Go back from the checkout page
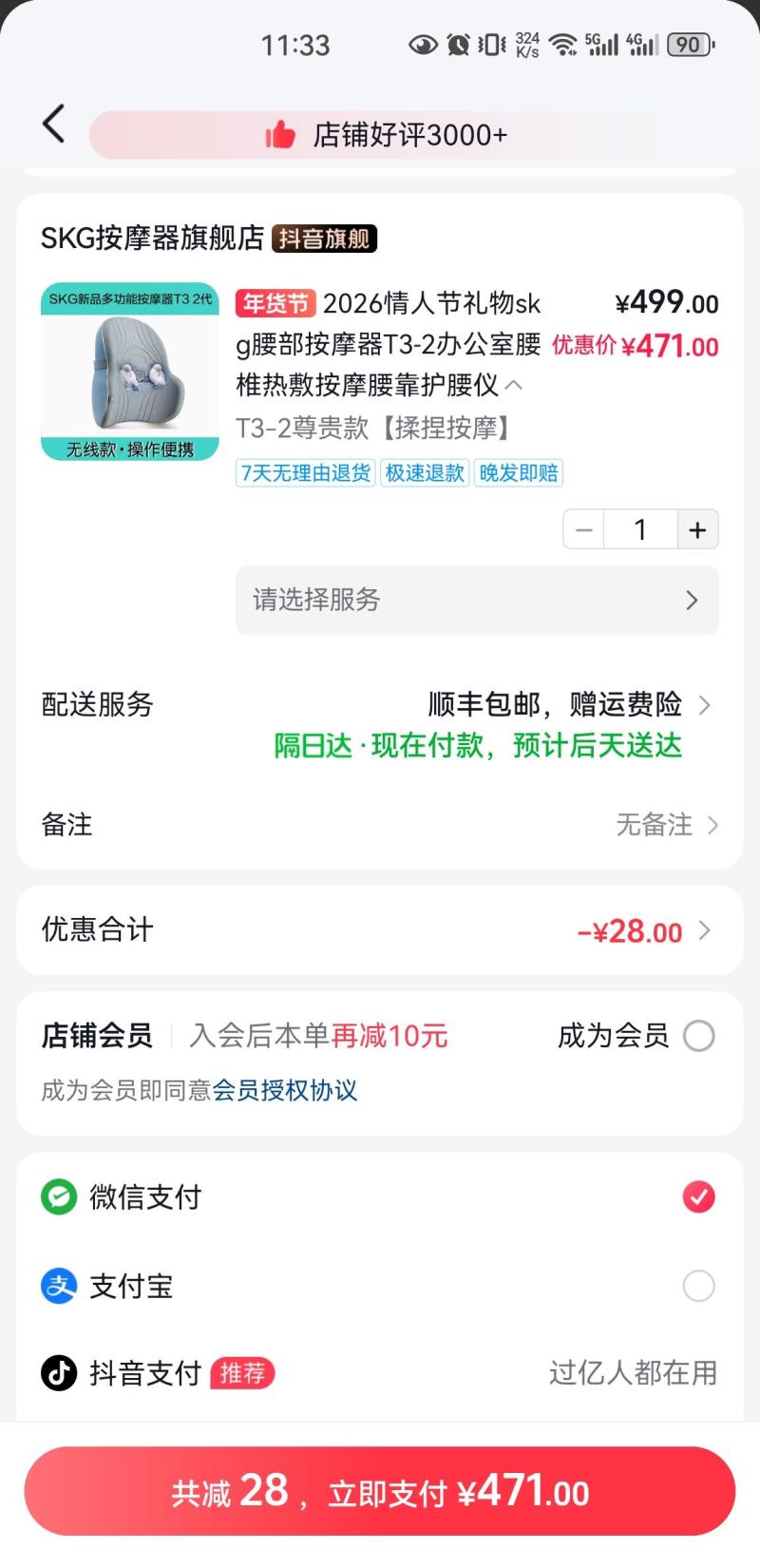The image size is (760, 1568). click(54, 124)
